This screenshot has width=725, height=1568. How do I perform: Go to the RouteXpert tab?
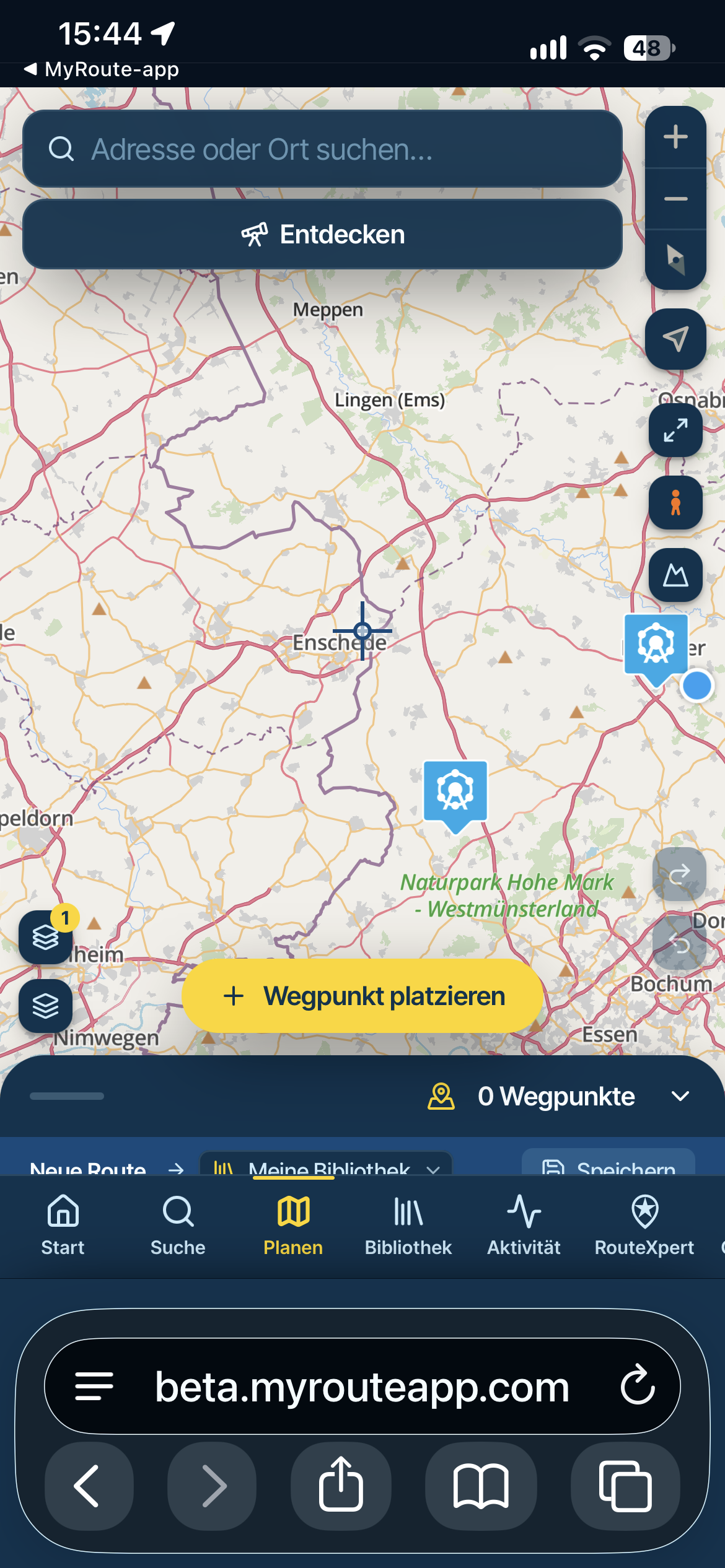tap(644, 1225)
